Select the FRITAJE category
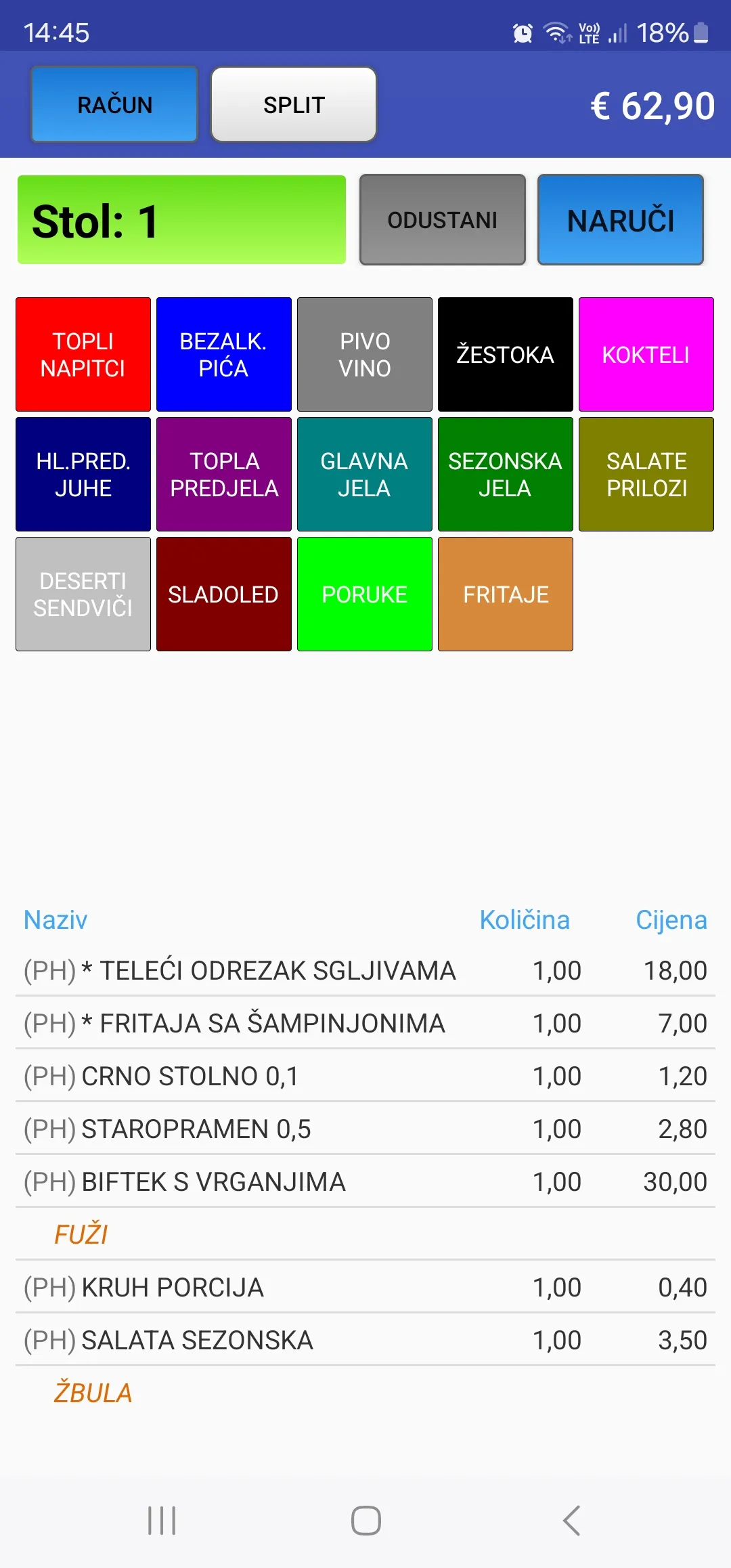 click(x=505, y=594)
